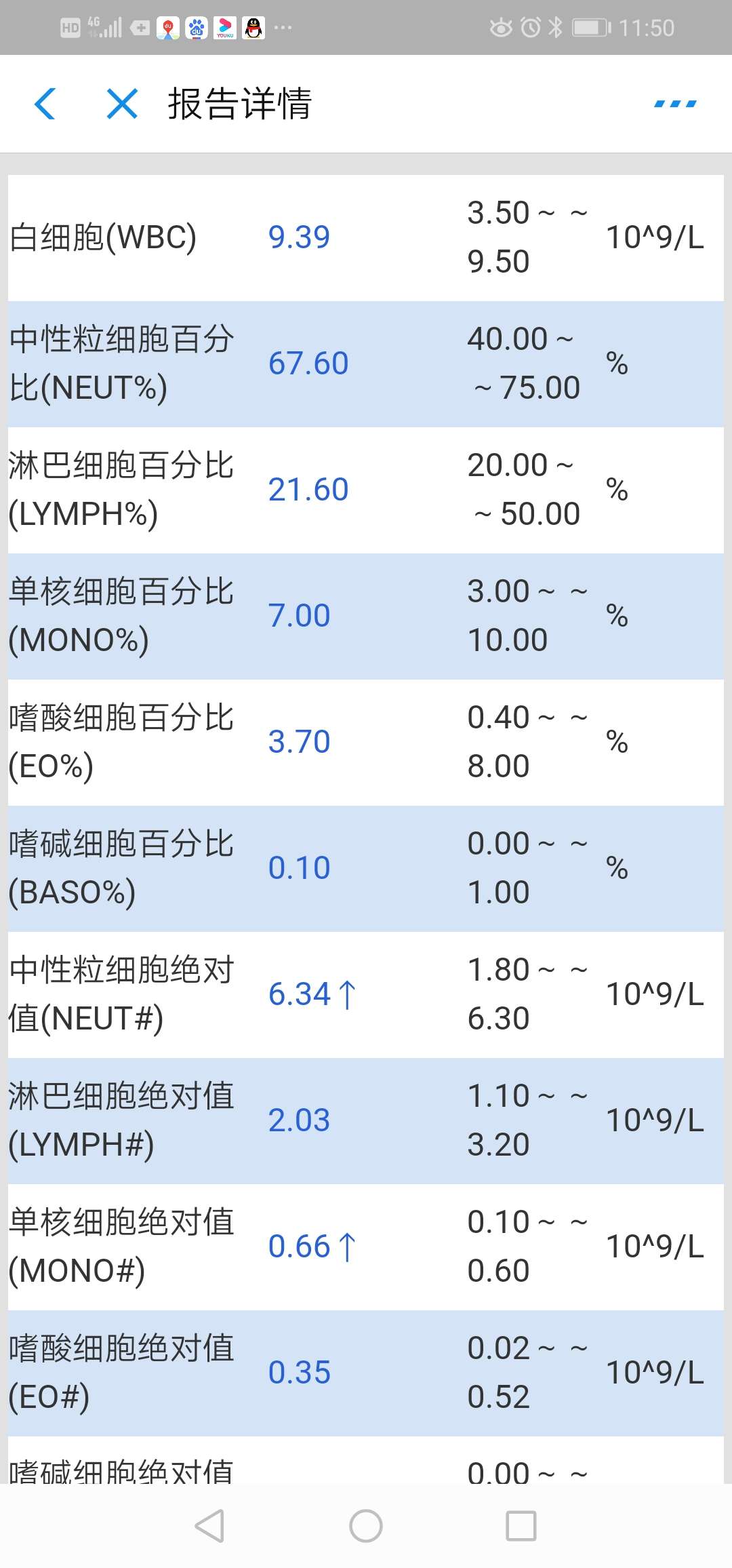Tap the blue back arrow to return
The width and height of the screenshot is (732, 1568).
click(x=45, y=104)
